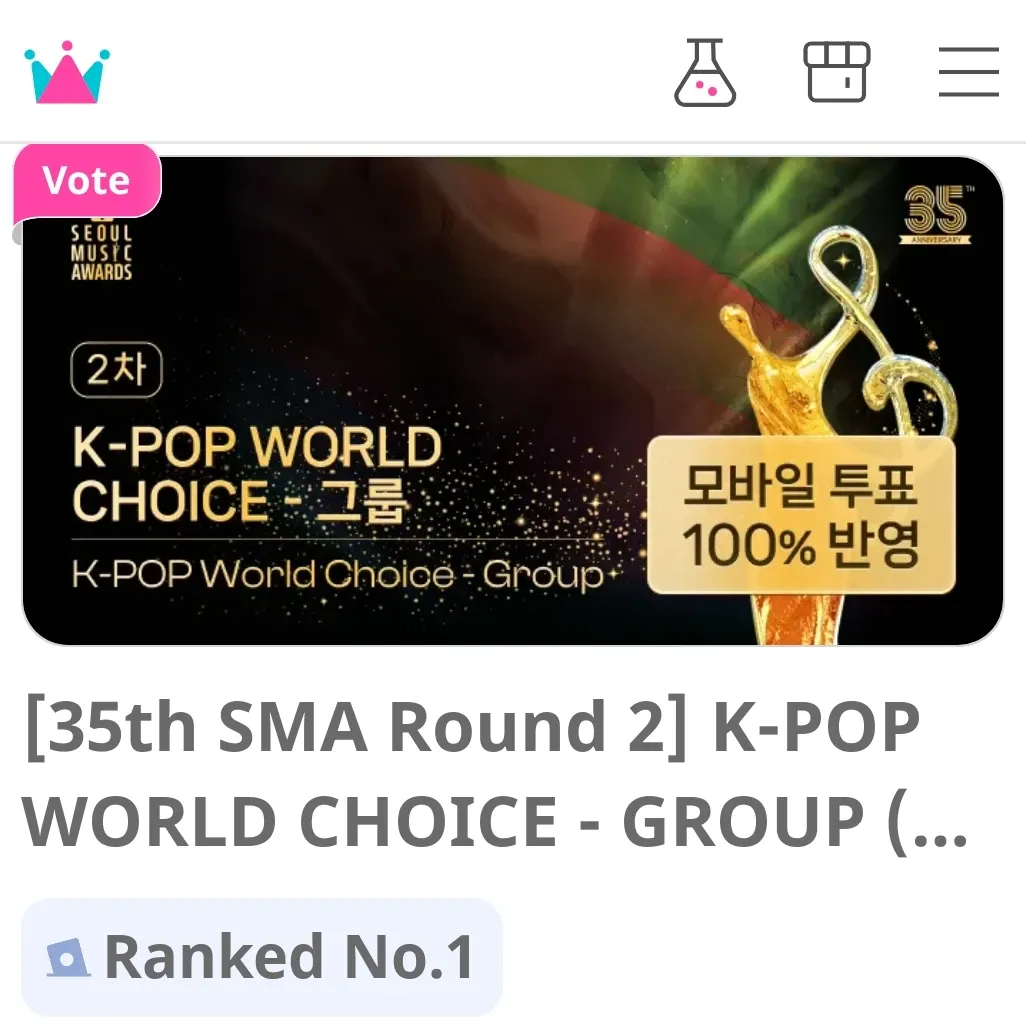The width and height of the screenshot is (1026, 1026).
Task: Open the lab flask icon
Action: pos(705,72)
